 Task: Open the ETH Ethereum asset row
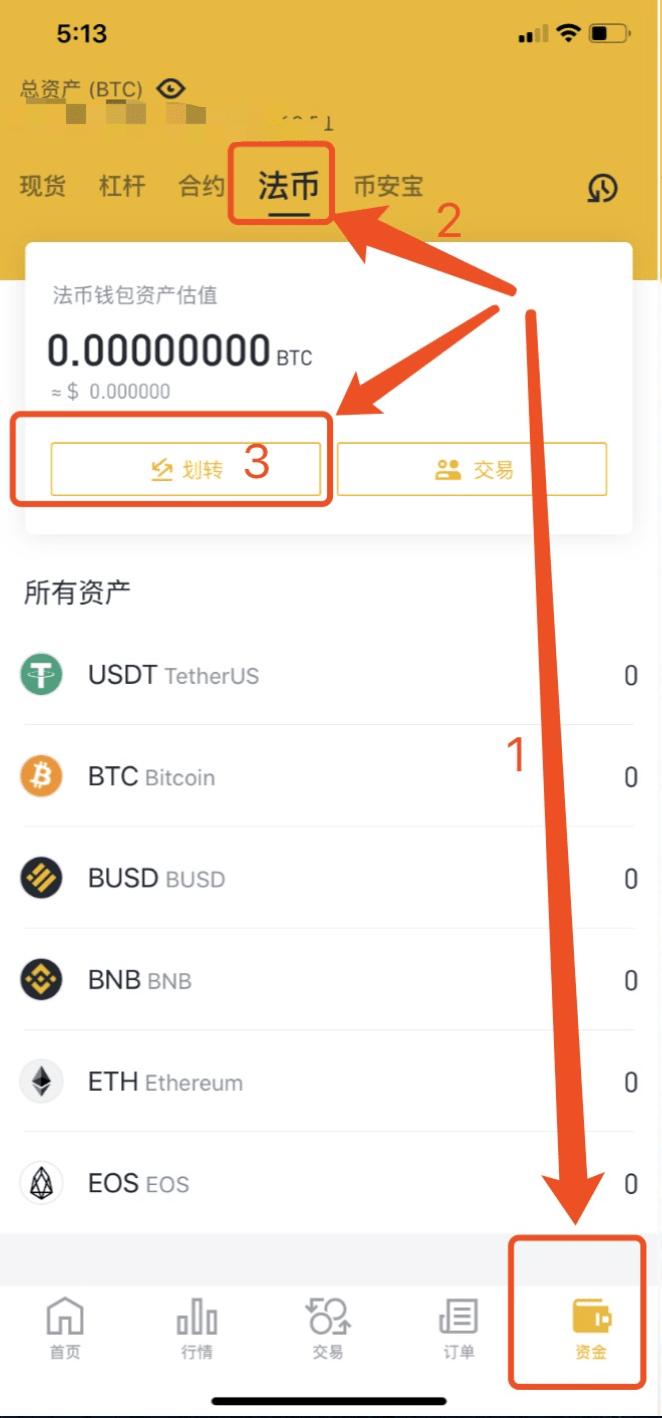(328, 1082)
